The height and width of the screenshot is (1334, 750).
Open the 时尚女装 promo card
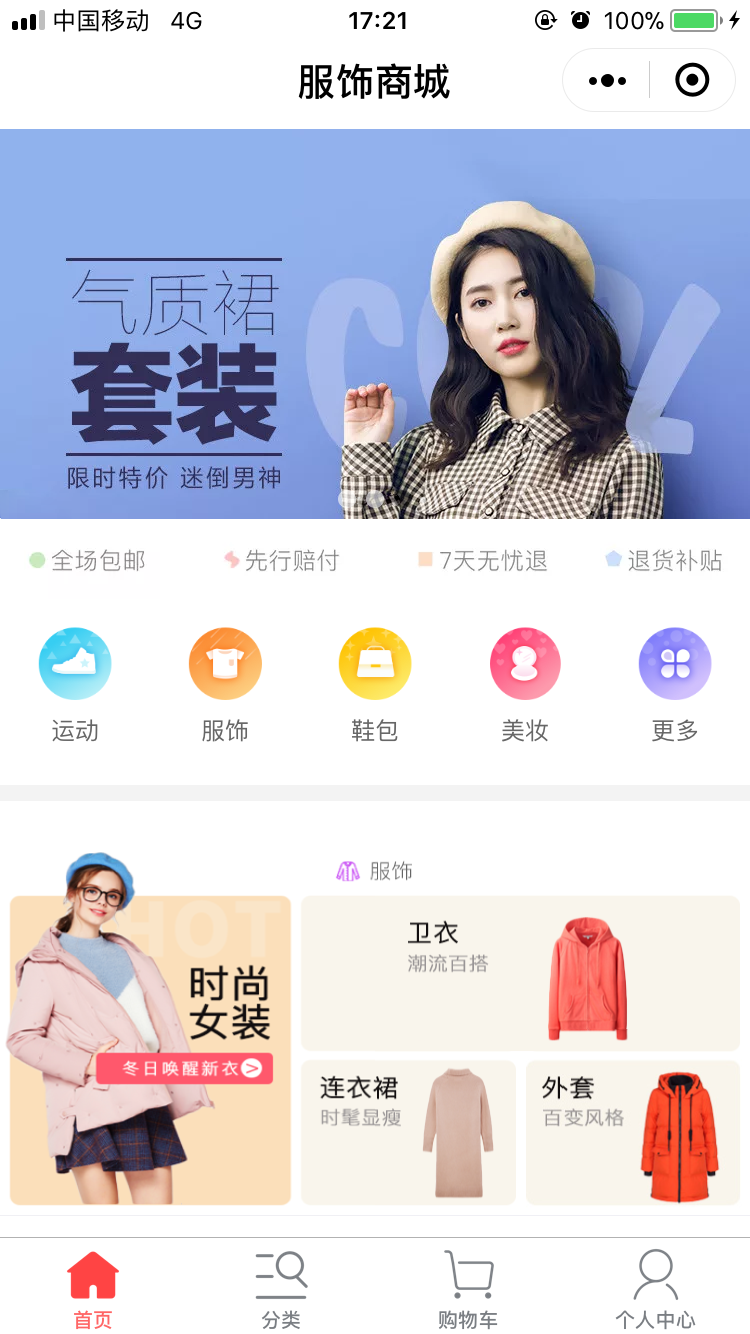pyautogui.click(x=150, y=1050)
